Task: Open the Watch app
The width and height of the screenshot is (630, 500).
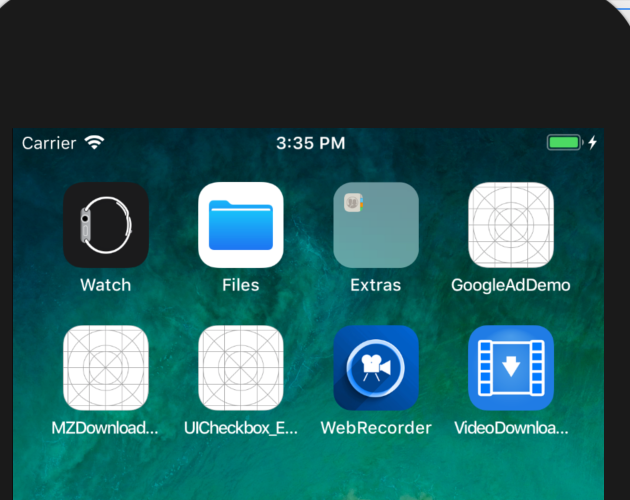Action: pyautogui.click(x=106, y=225)
